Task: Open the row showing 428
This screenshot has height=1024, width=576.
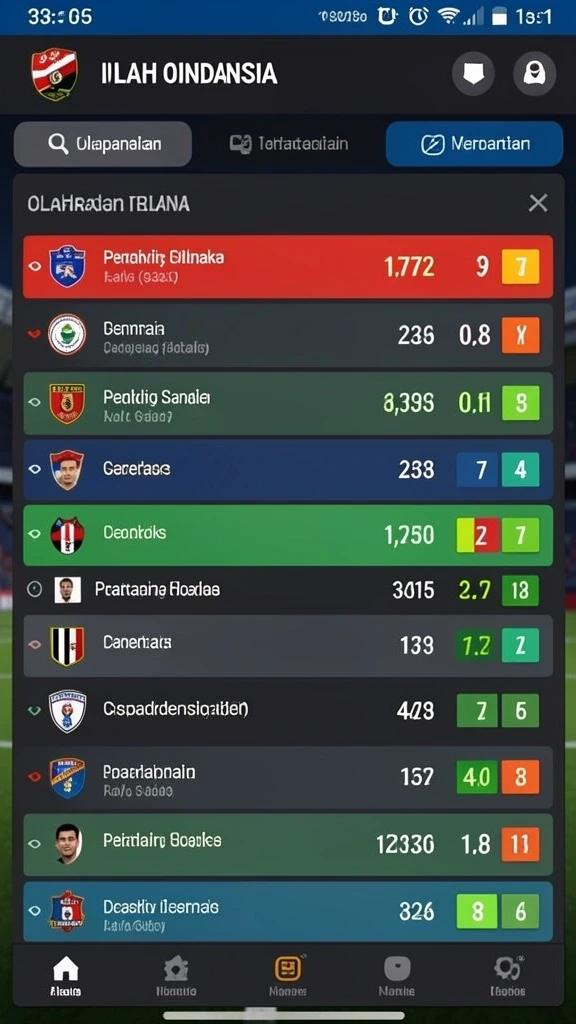Action: [x=288, y=711]
